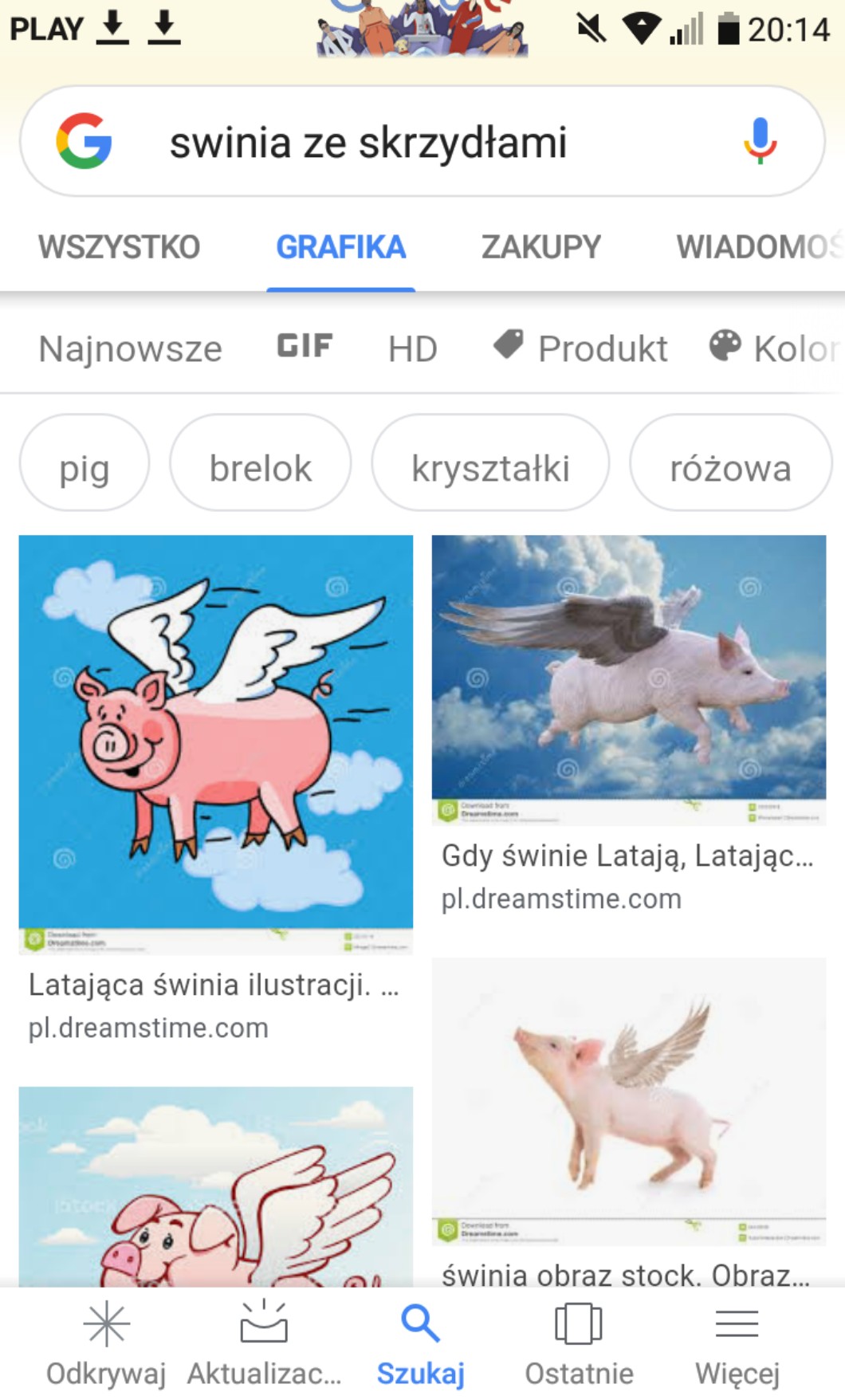845x1400 pixels.
Task: Go to the Odkrywaj tab
Action: click(x=106, y=1343)
